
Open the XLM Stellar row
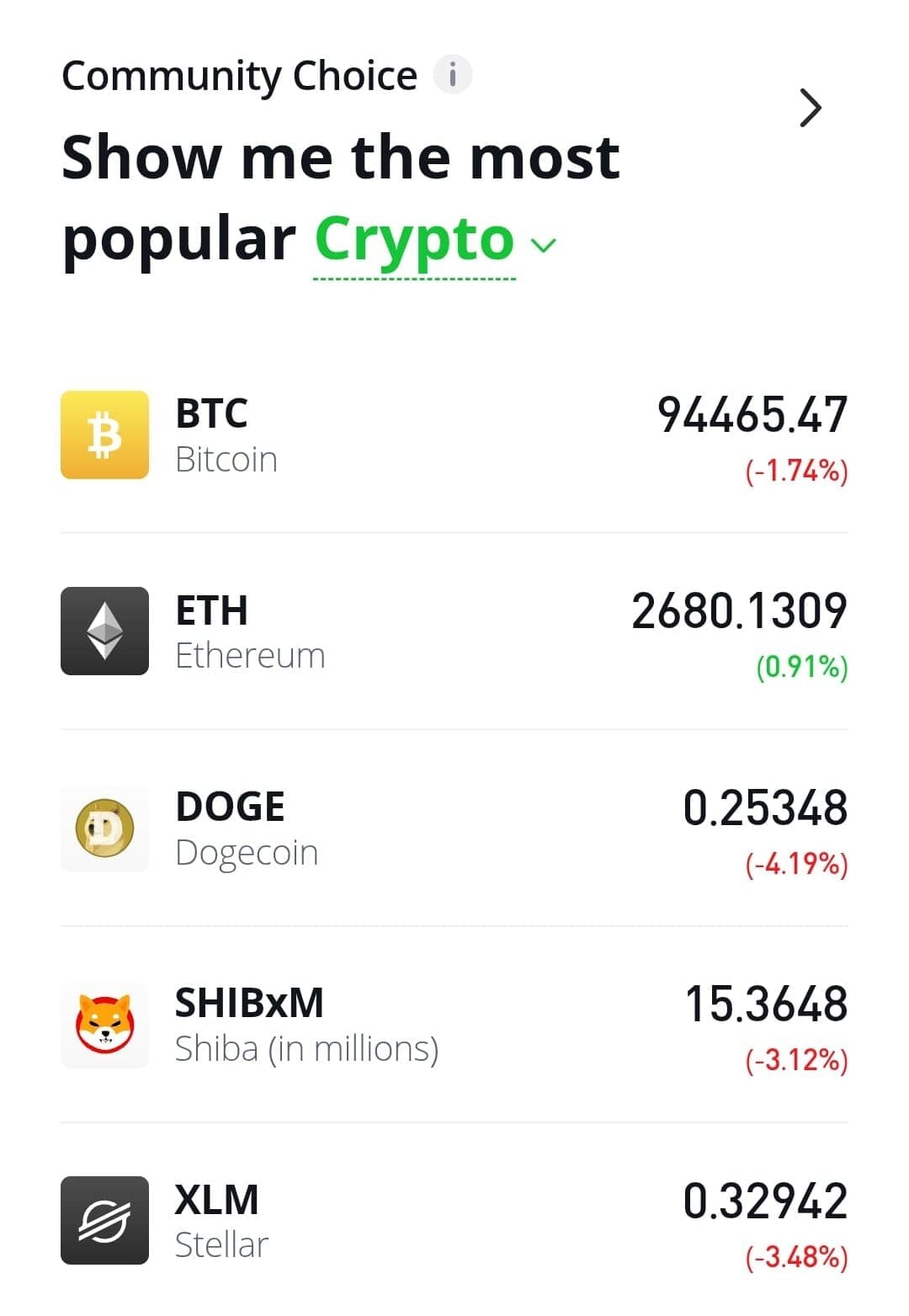(x=454, y=1221)
